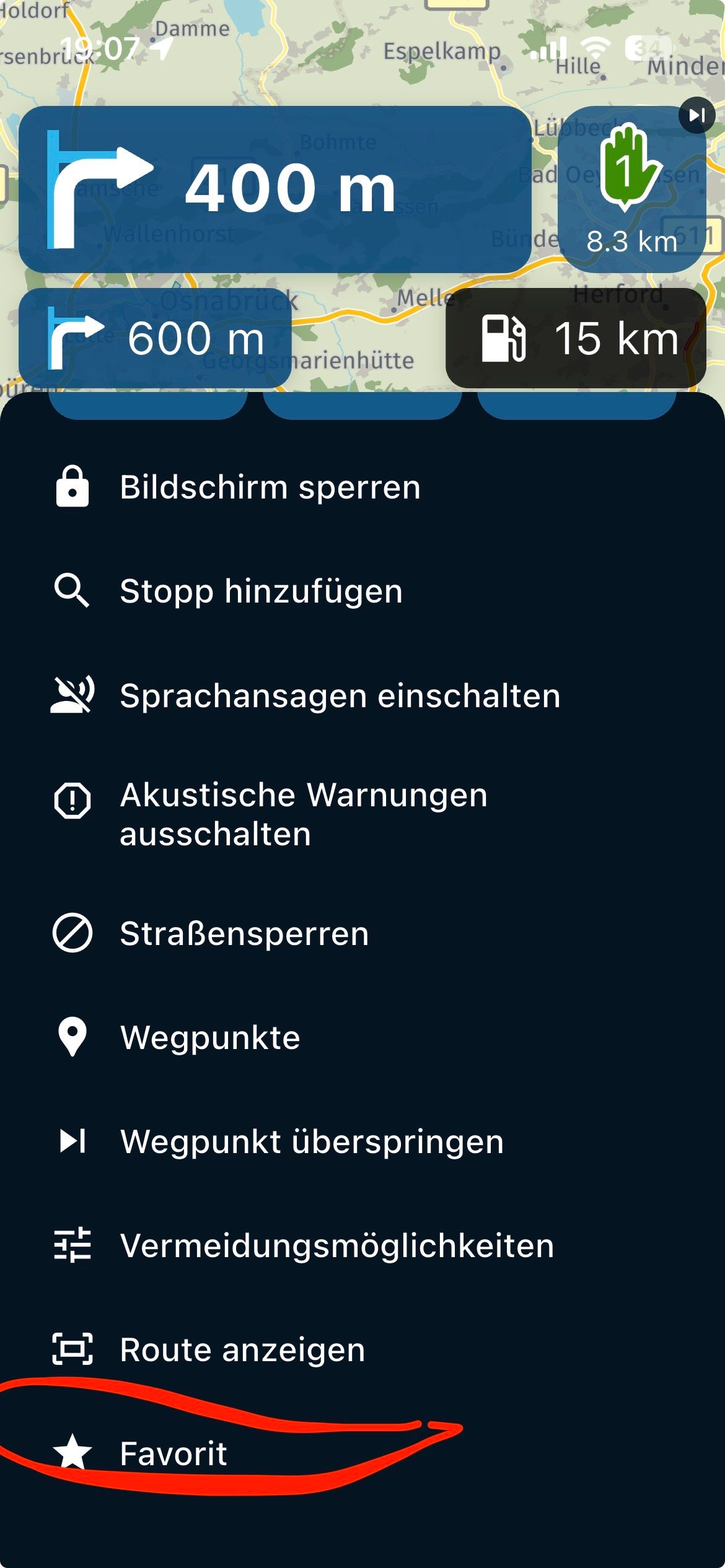Viewport: 725px width, 1568px height.
Task: Enable Sprachansagen einschalten
Action: (362, 695)
